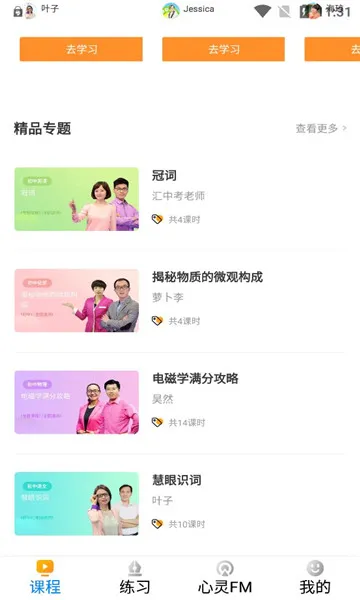Viewport: 360px width, 600px height.
Task: Tap 去学习 button under 叶子
Action: (x=81, y=49)
